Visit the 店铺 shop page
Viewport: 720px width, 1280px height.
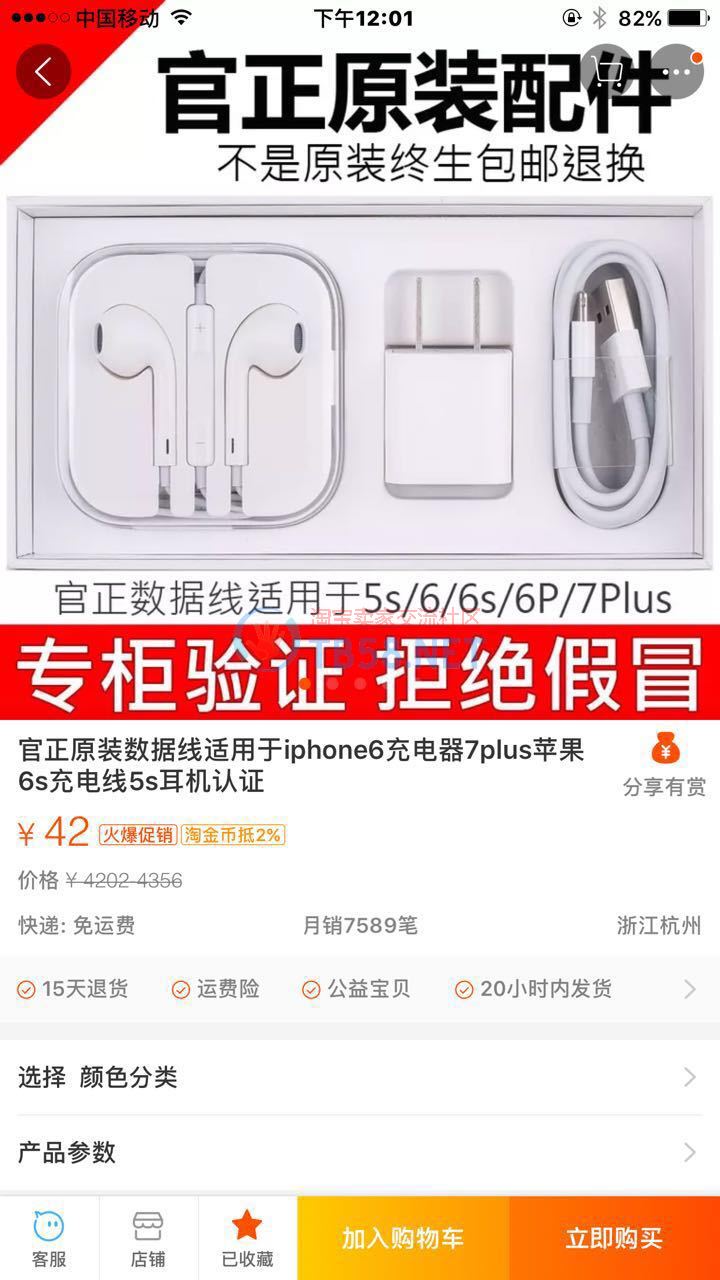tap(148, 1238)
